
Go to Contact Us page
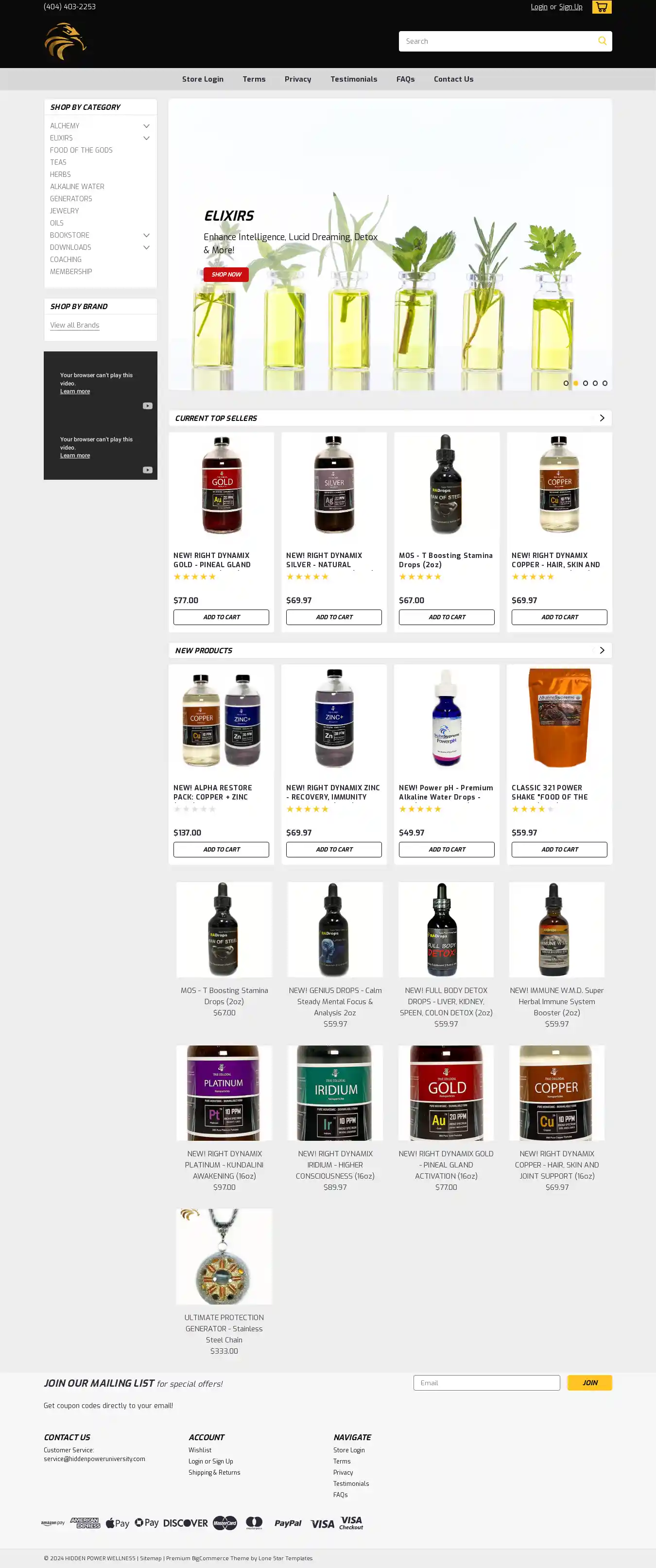point(453,79)
